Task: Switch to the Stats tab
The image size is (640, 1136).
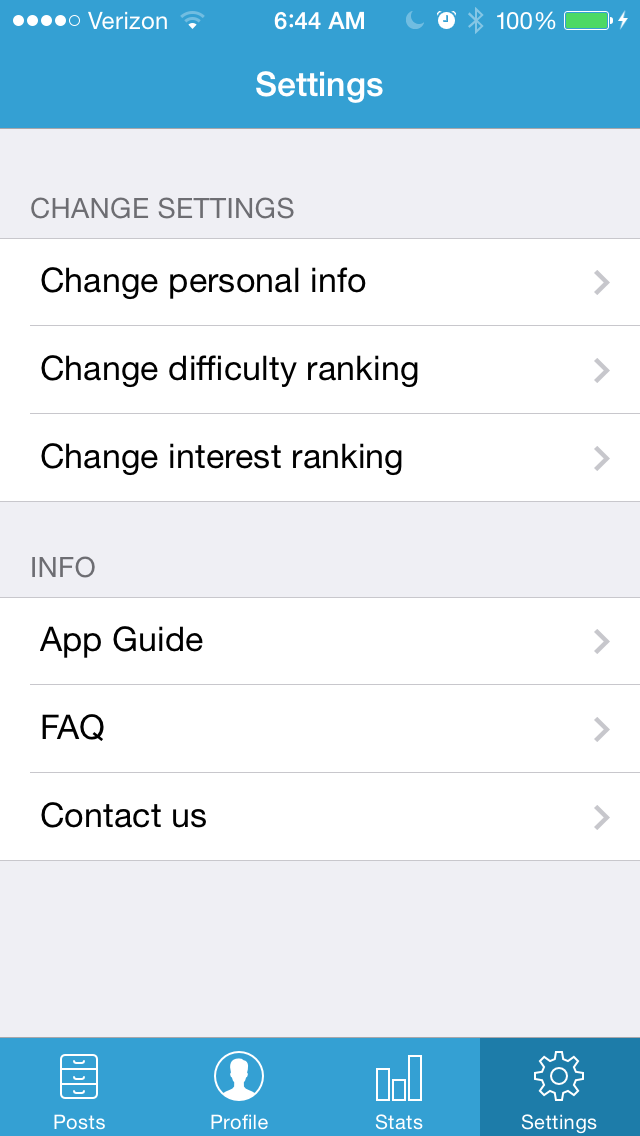Action: (x=399, y=1088)
